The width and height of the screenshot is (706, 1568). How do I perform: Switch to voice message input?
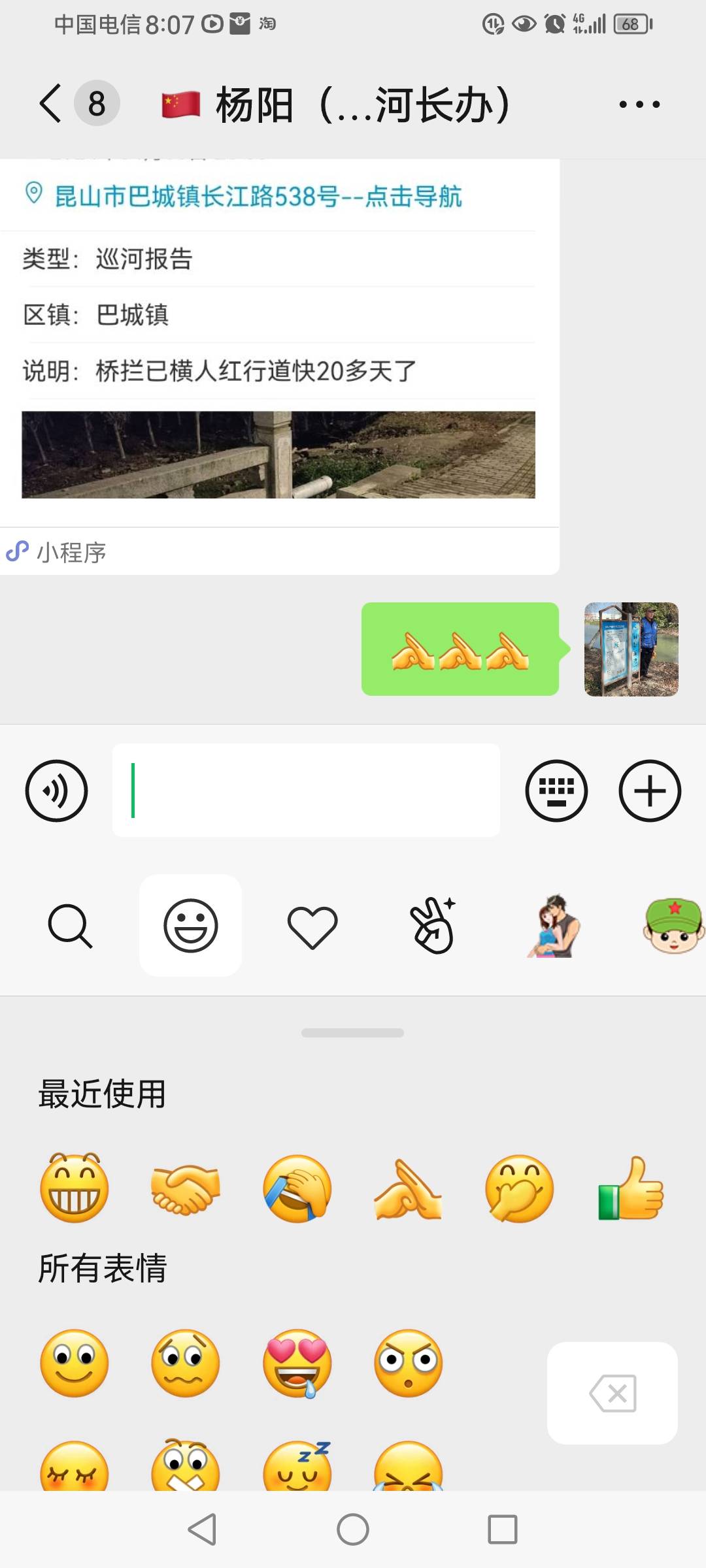pos(56,791)
